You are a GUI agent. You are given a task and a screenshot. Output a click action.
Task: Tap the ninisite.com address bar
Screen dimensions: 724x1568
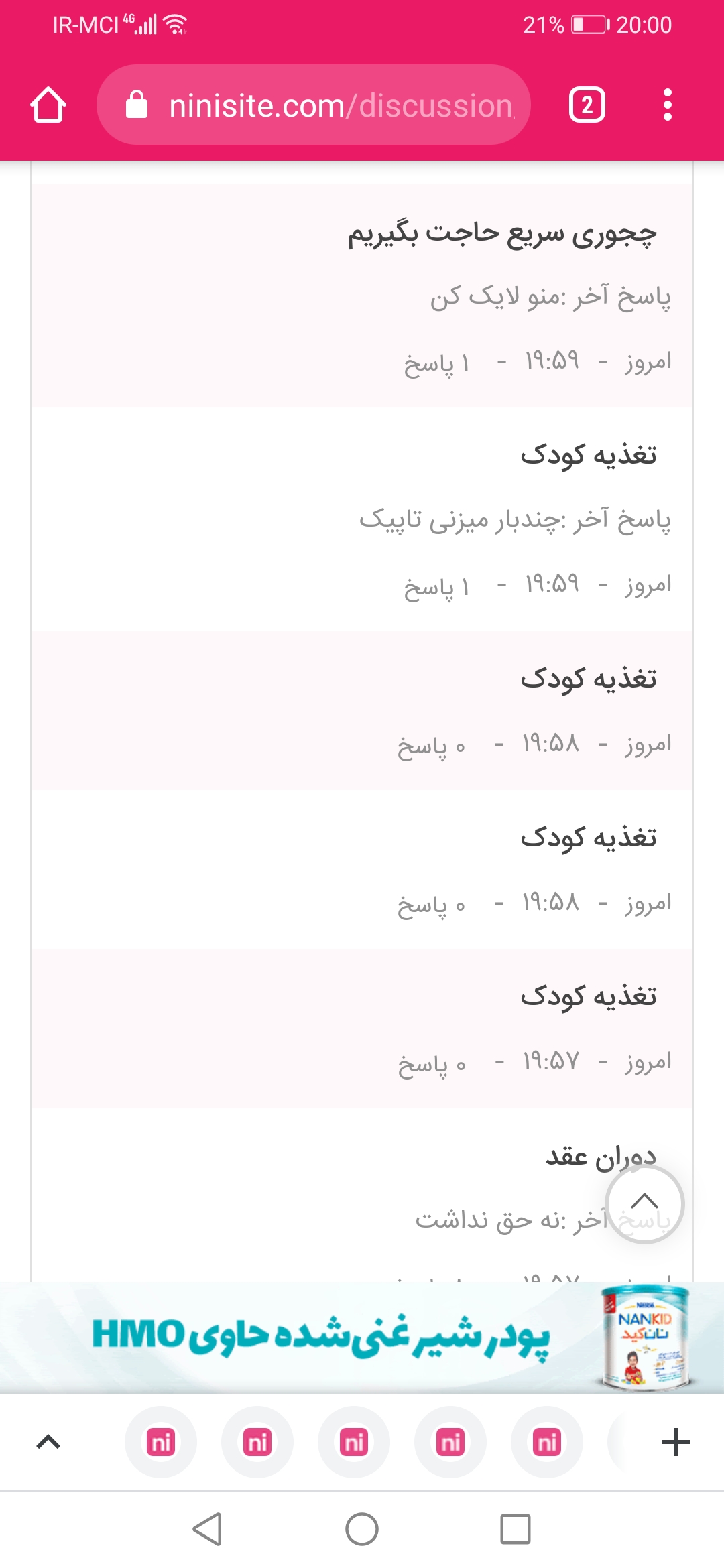[x=314, y=105]
